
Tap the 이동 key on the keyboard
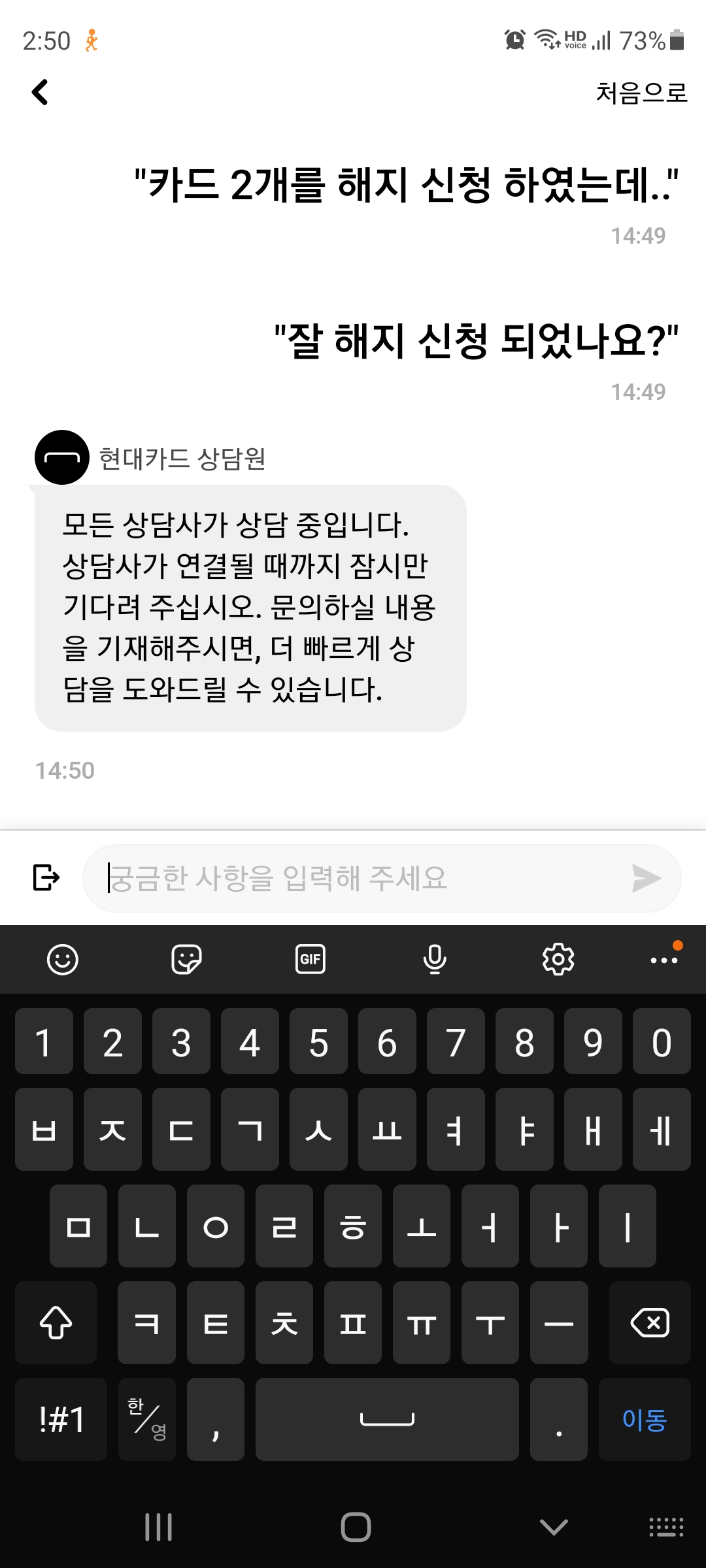click(645, 1419)
